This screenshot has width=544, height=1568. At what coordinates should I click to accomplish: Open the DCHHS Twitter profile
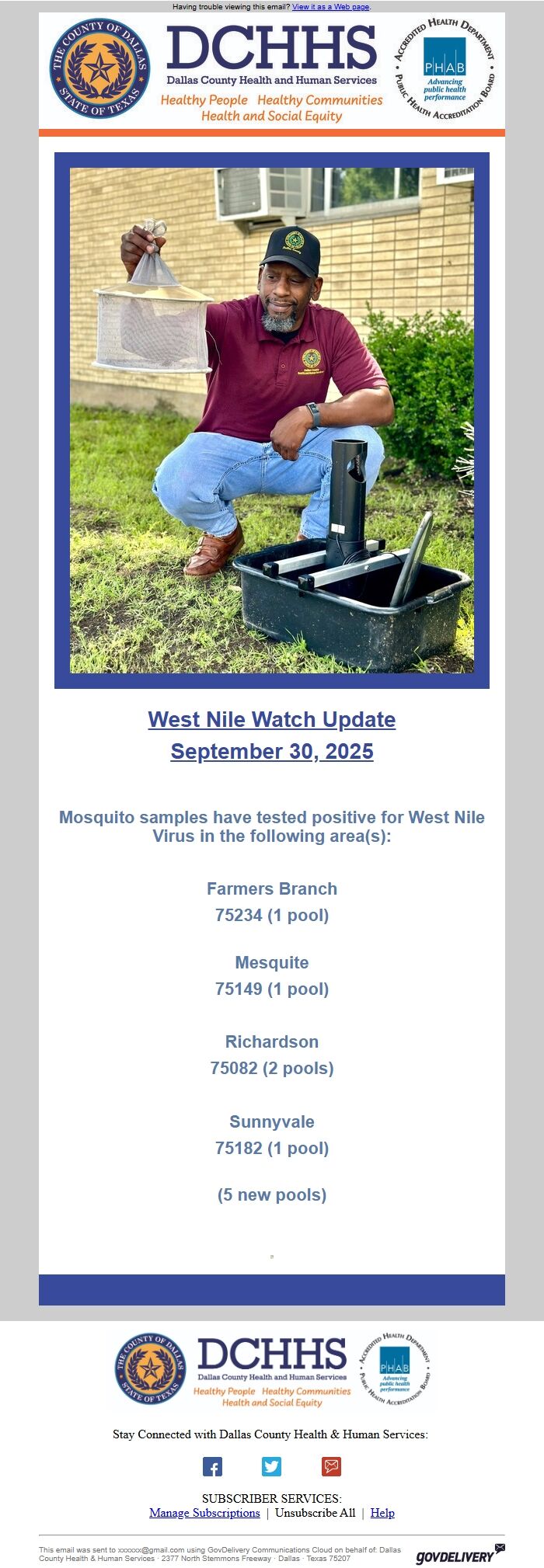271,1466
